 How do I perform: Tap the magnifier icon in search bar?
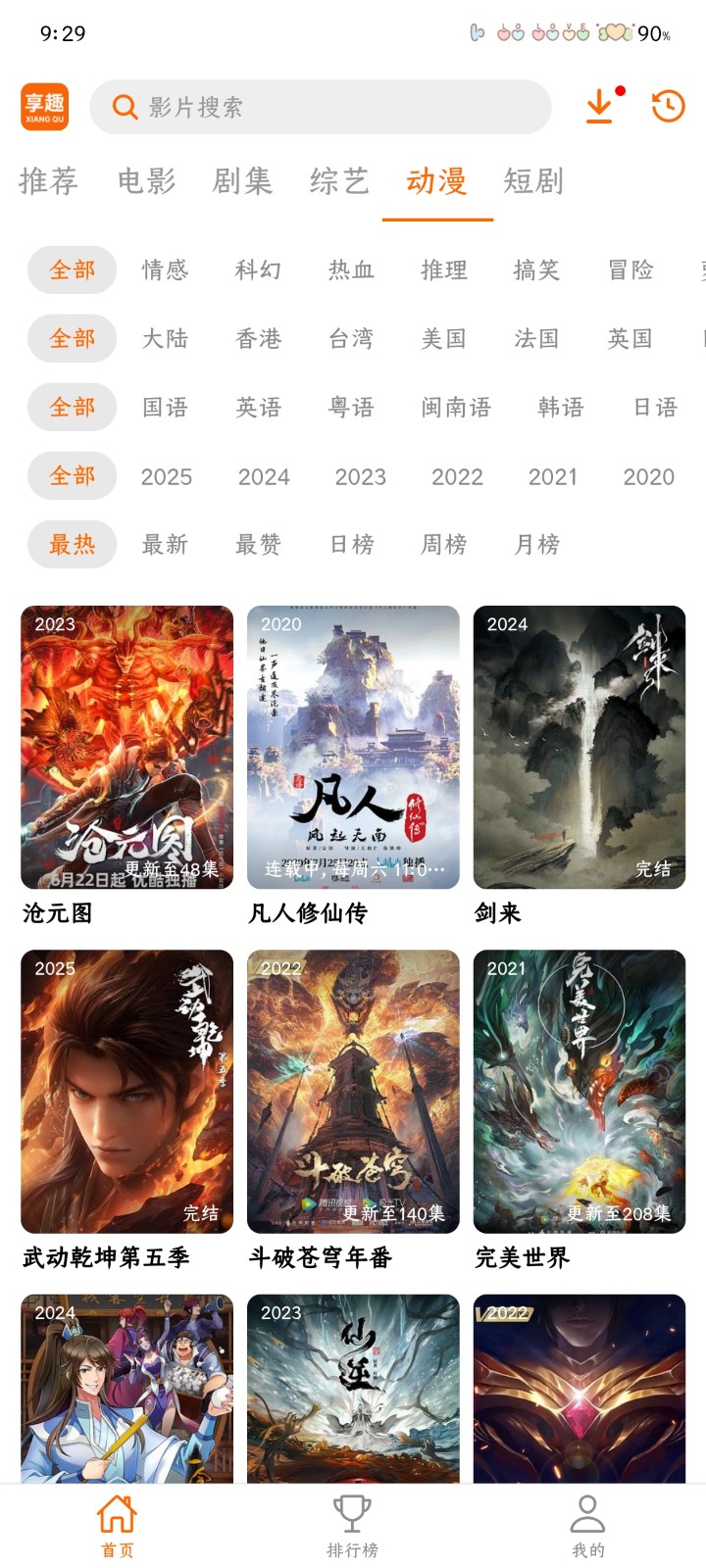click(x=126, y=107)
